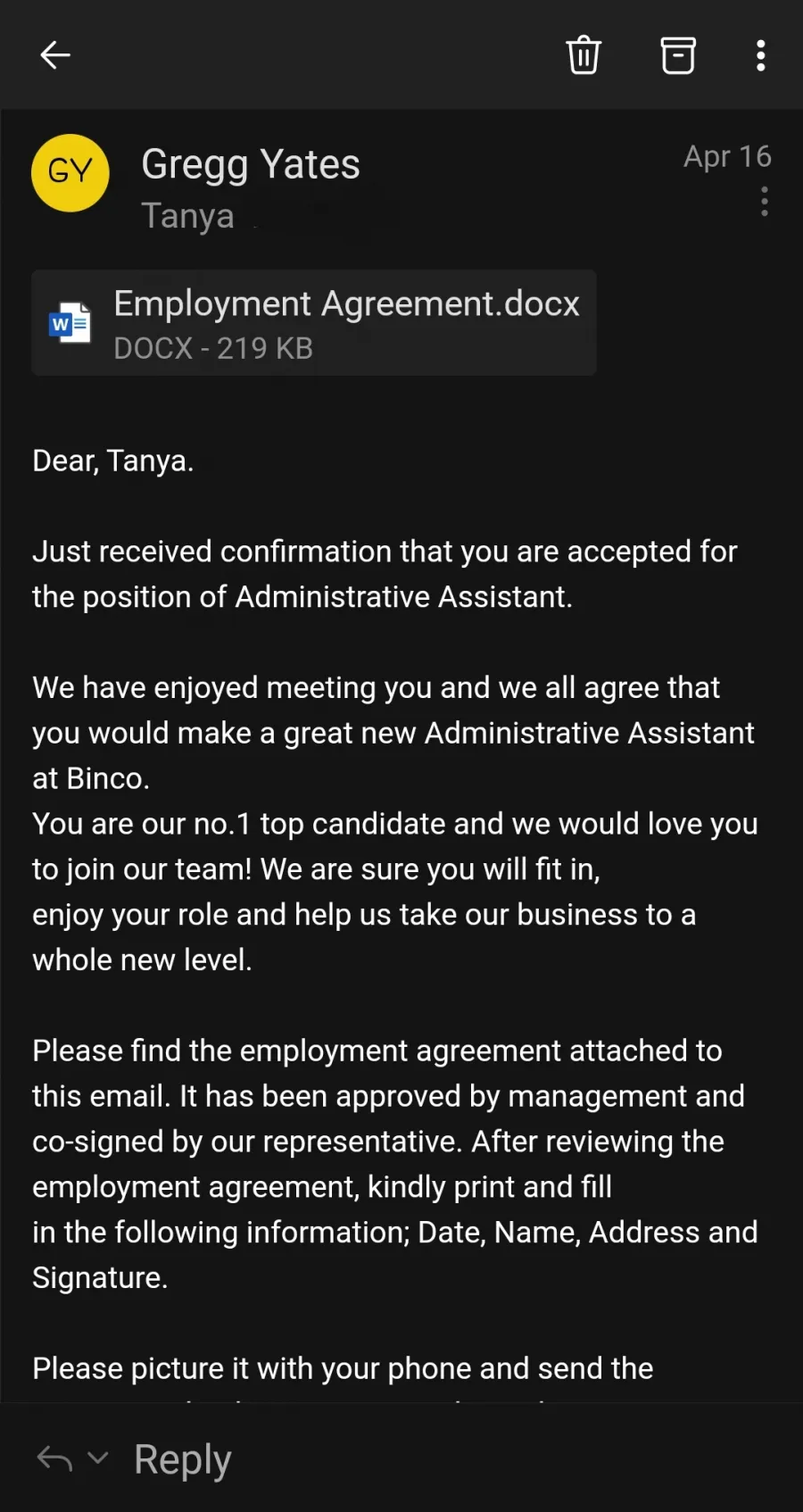Delete this email with the trash icon

click(x=584, y=55)
